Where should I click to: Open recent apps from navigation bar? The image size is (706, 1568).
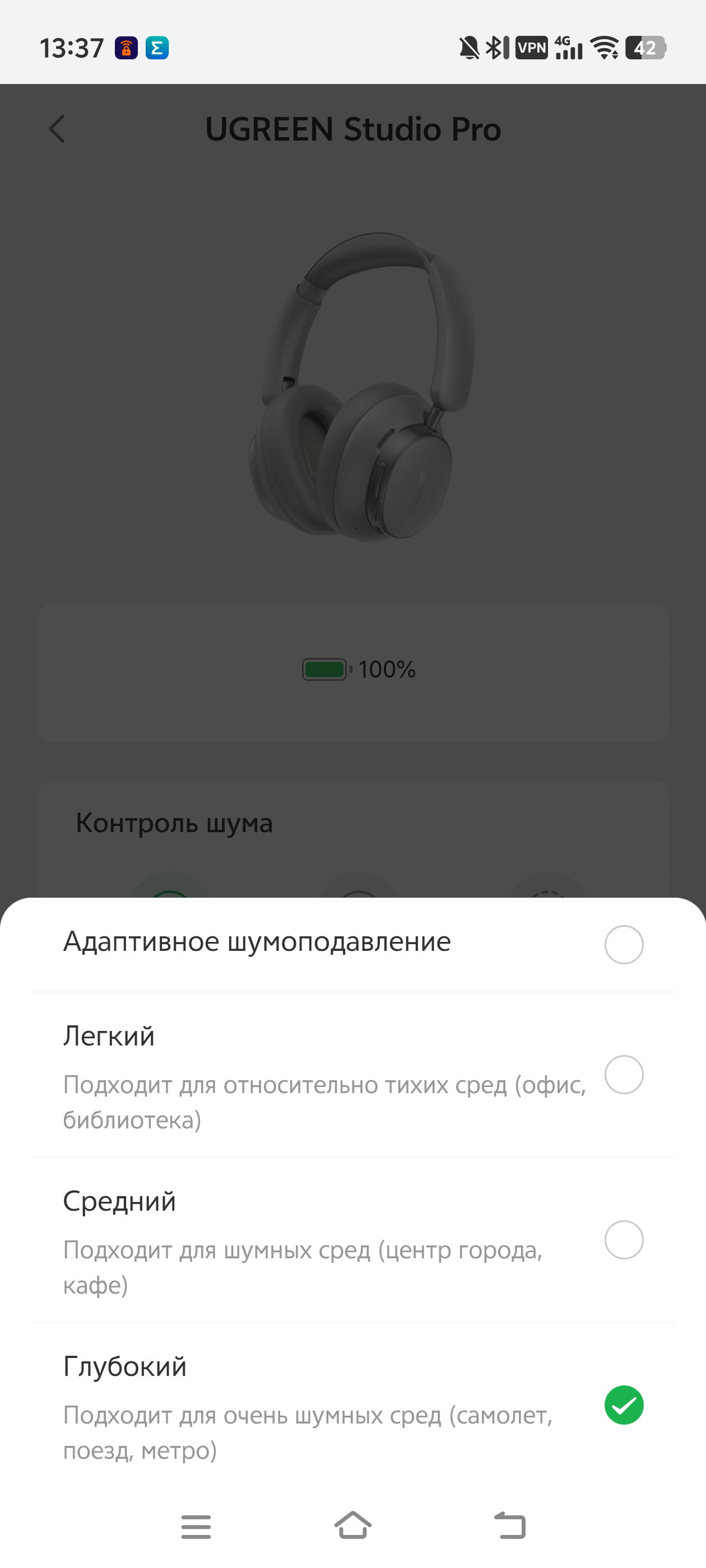click(196, 1526)
